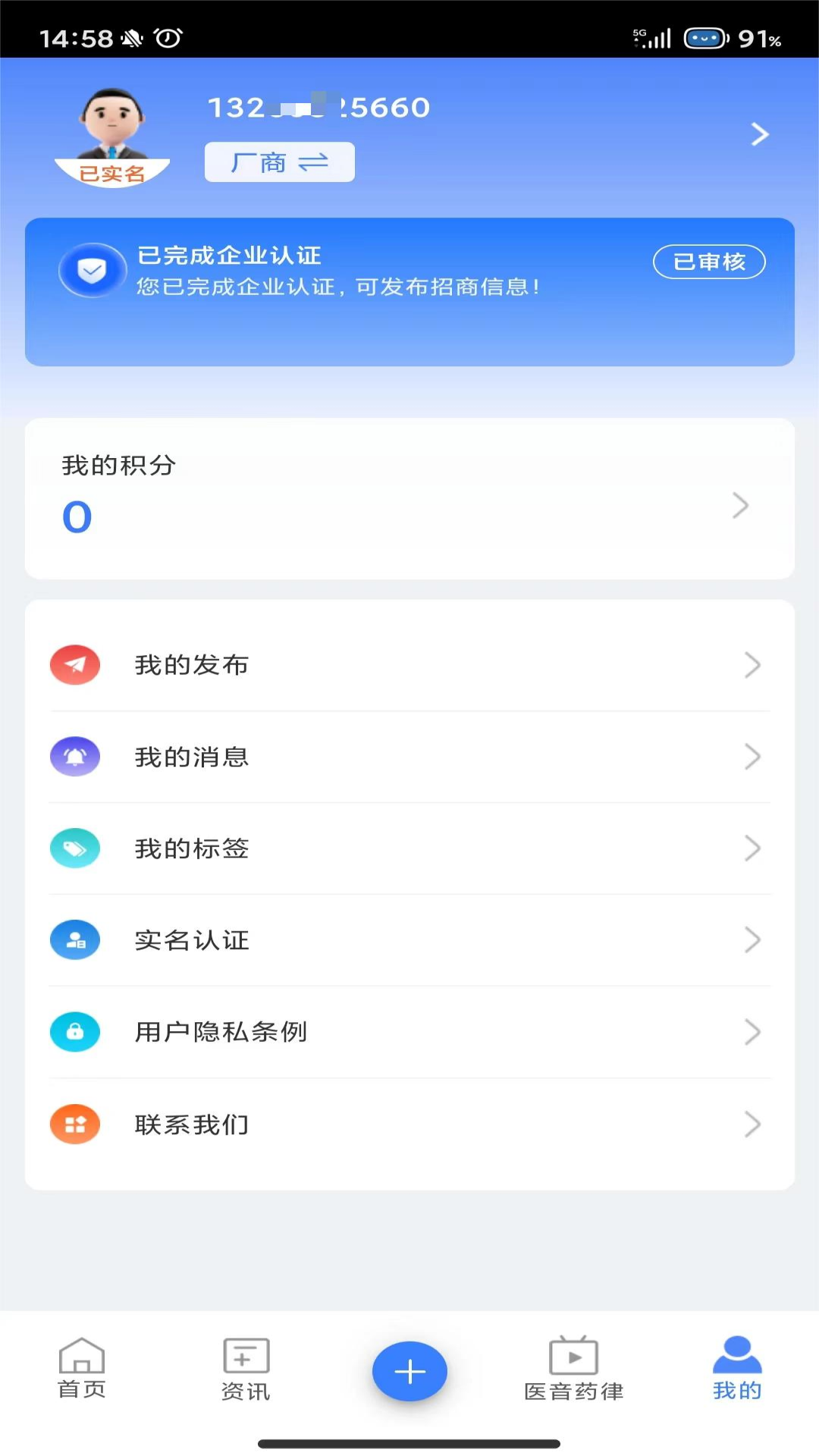Switch role with the 厂商 button
819x1456 pixels.
279,162
